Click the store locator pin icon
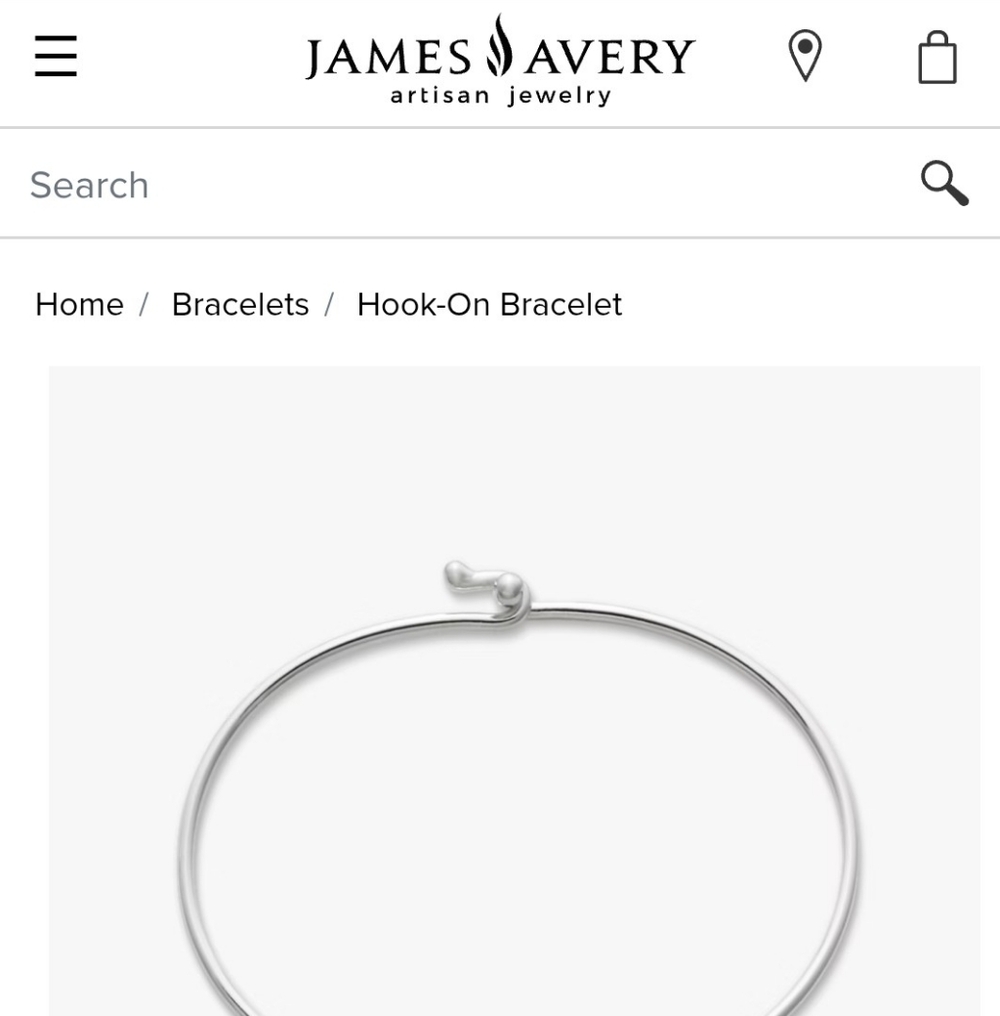This screenshot has width=1000, height=1016. 806,57
